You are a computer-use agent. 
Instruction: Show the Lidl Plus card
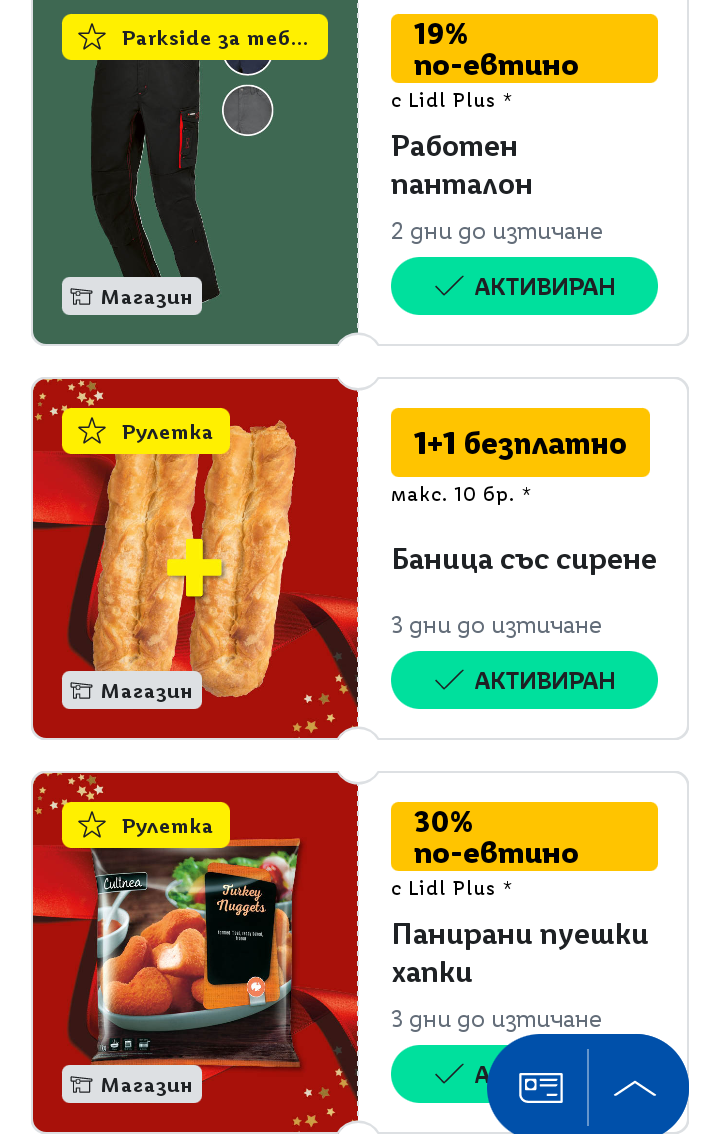point(540,1087)
